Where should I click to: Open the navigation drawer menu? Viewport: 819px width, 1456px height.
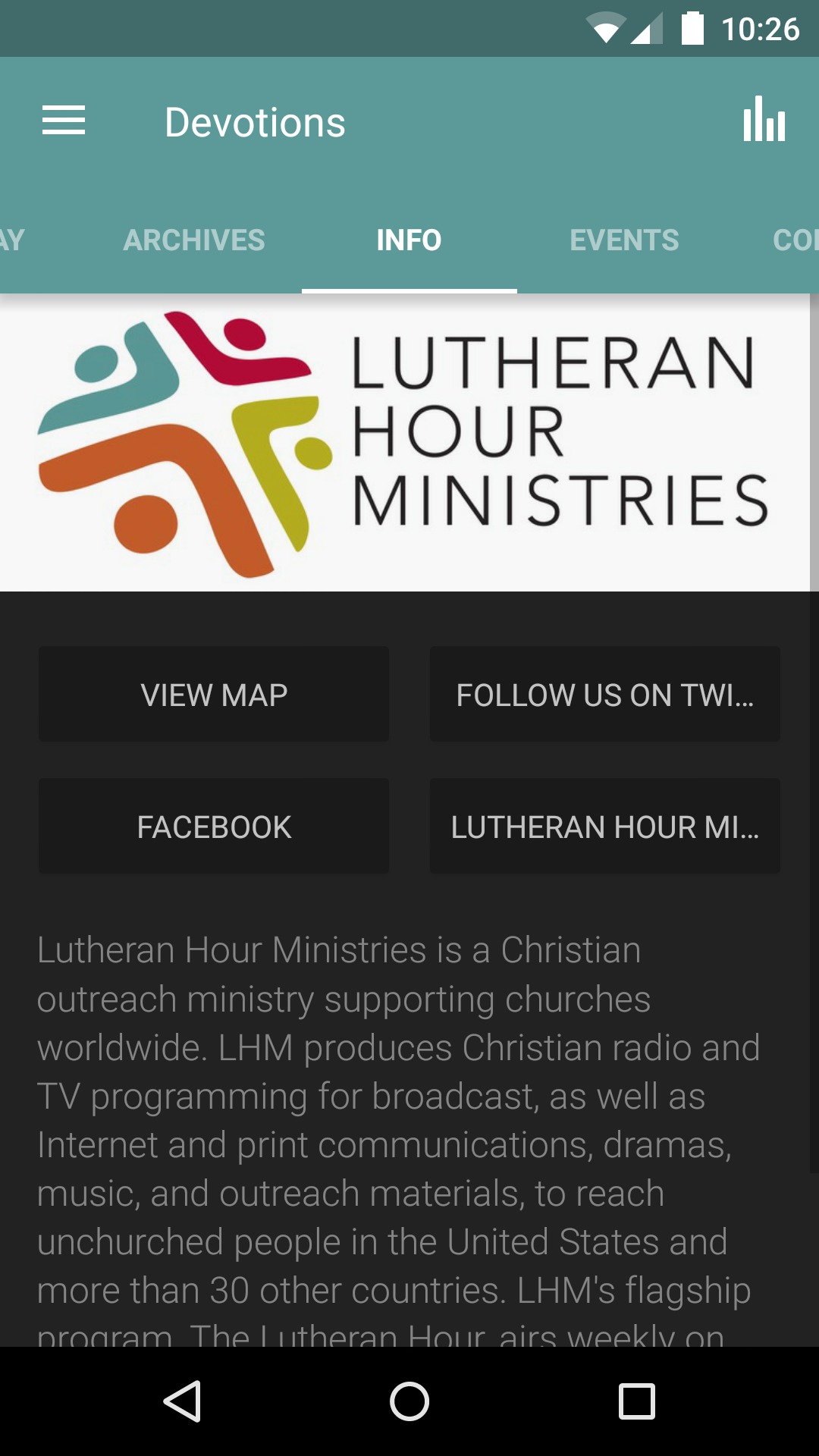(x=64, y=121)
